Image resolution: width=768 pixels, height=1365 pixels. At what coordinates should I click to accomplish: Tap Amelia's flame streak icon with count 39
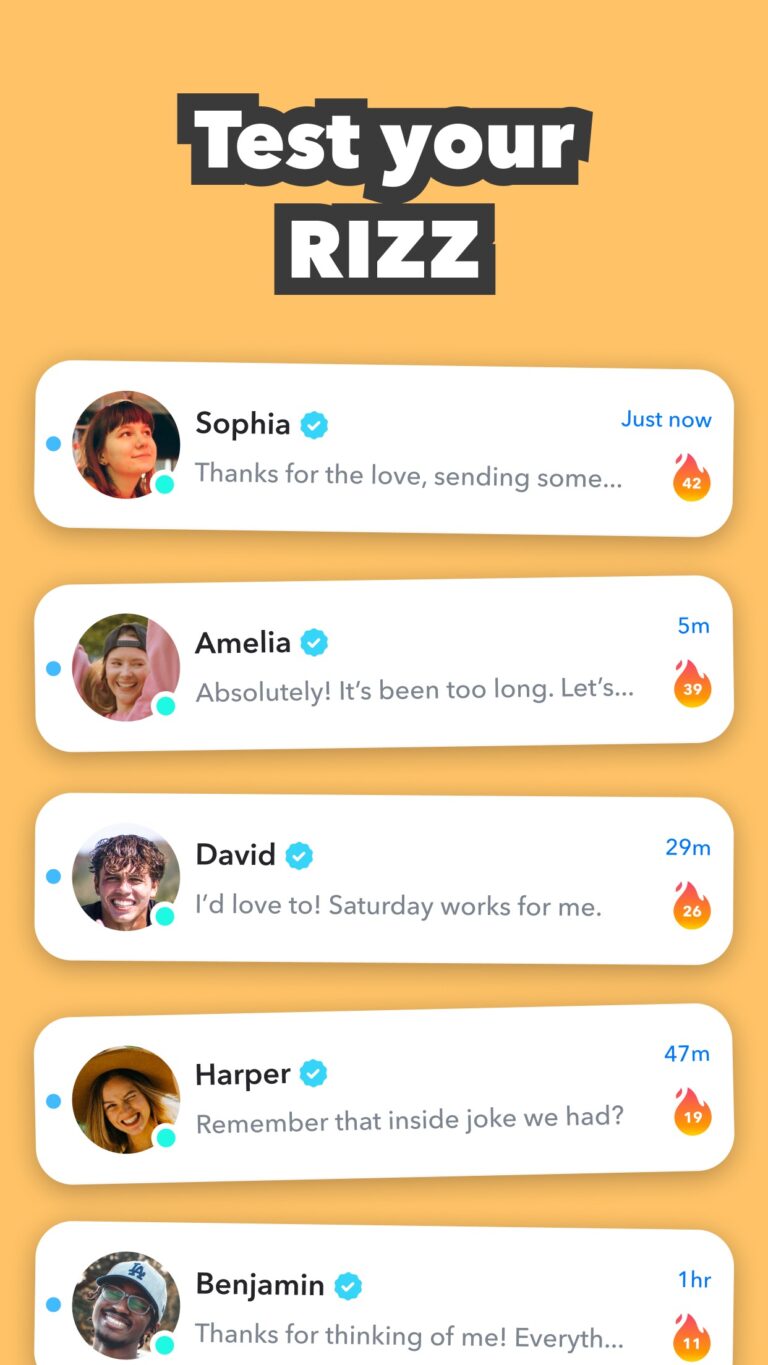tap(691, 686)
